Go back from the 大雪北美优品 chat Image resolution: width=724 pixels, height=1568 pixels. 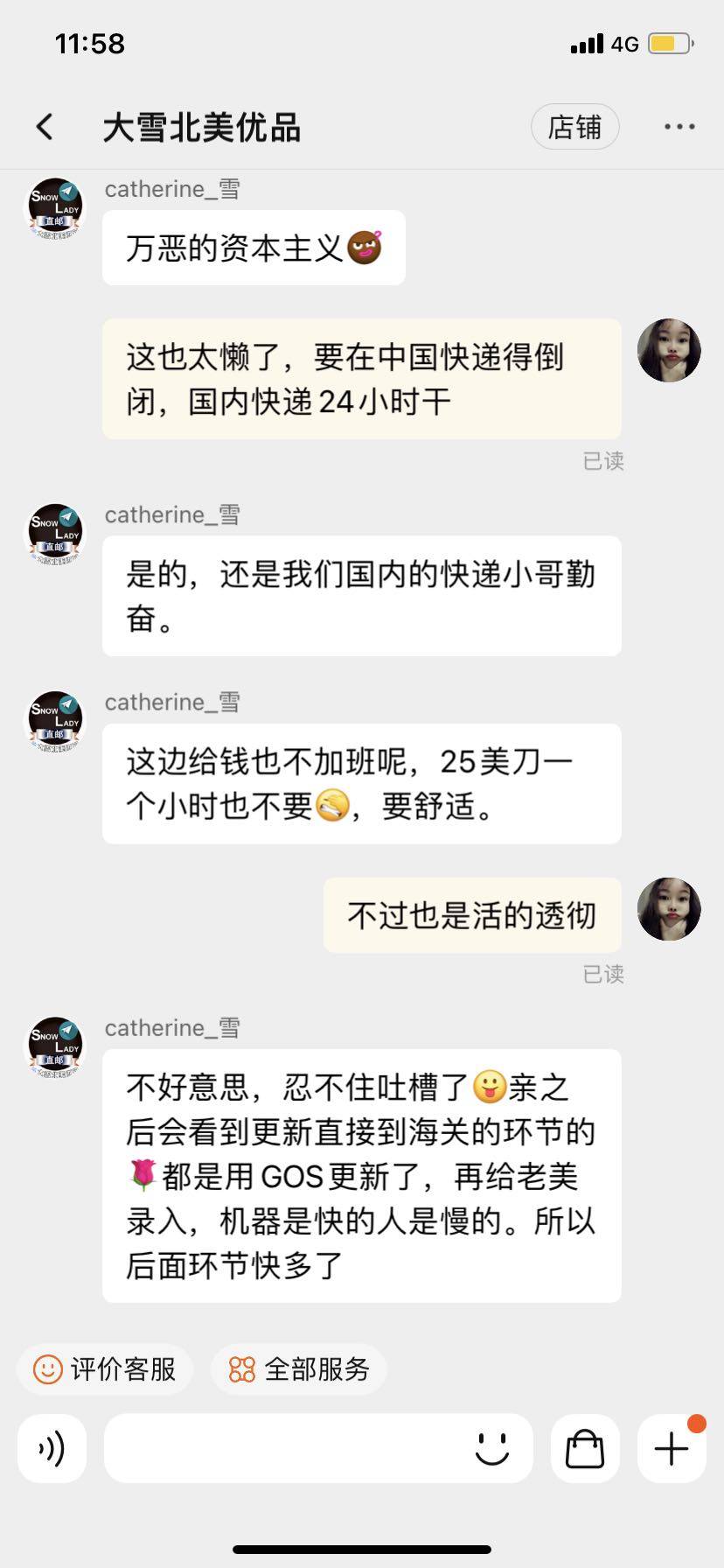[45, 128]
